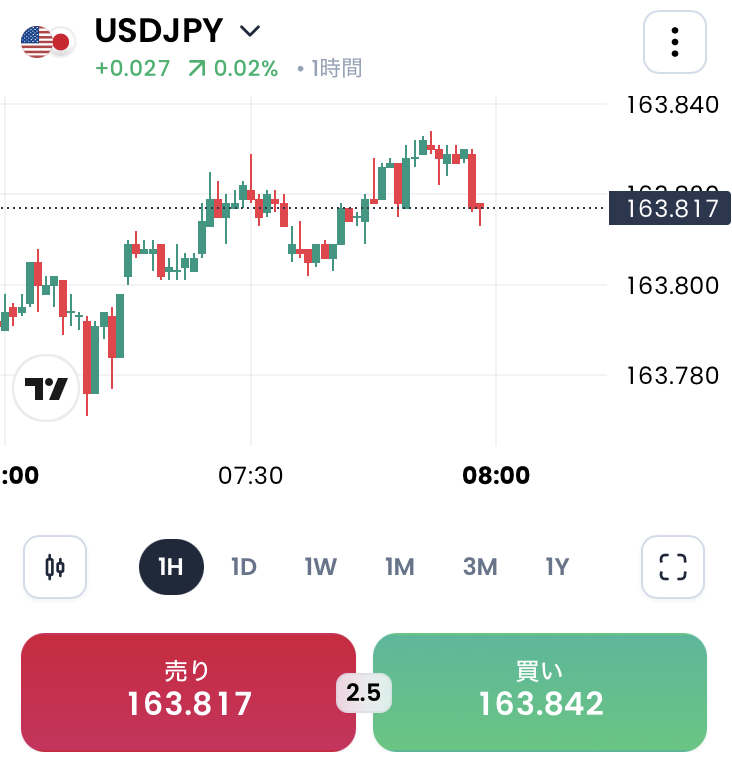Switch chart to 1W range
The width and height of the screenshot is (732, 778).
click(321, 567)
